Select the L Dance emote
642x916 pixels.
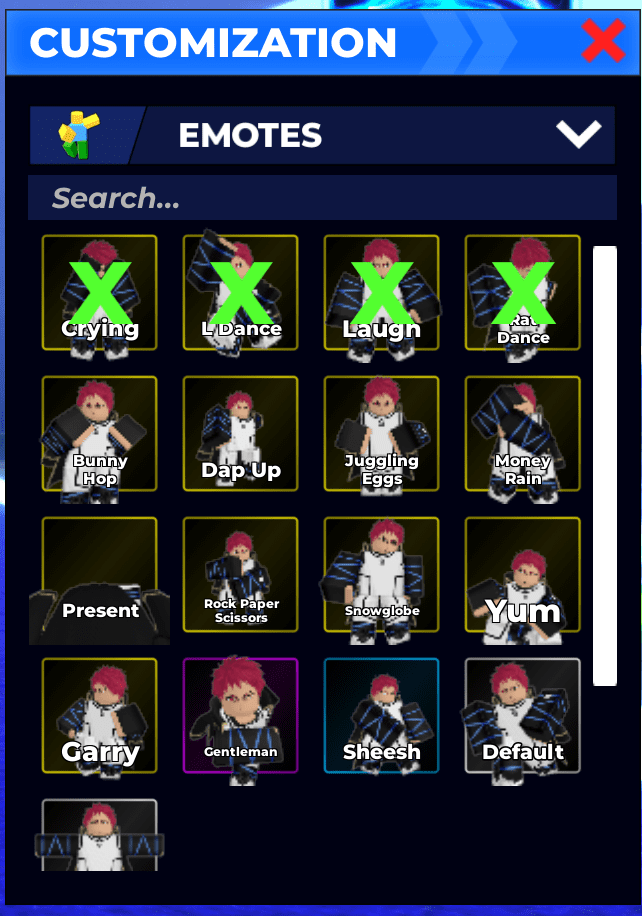click(241, 293)
